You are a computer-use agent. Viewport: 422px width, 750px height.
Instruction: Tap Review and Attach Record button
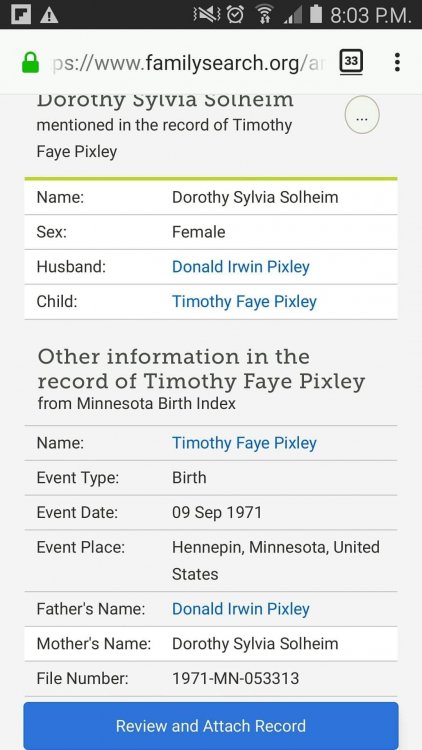(211, 726)
